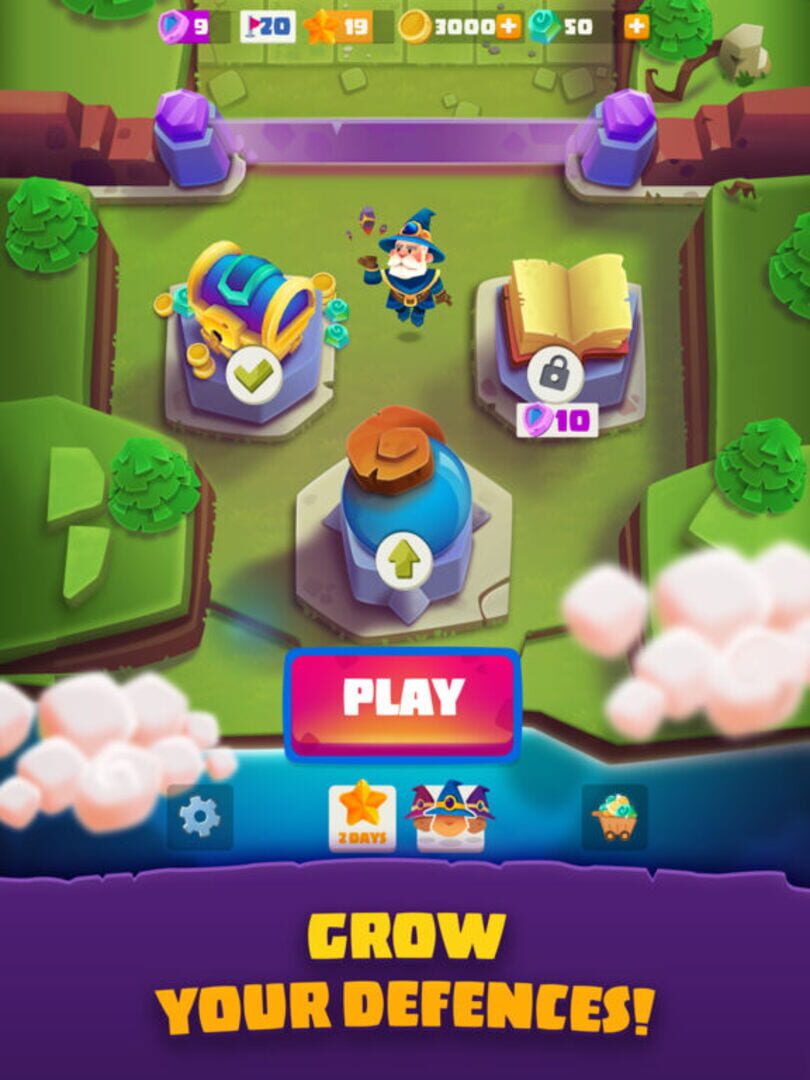The height and width of the screenshot is (1080, 810).
Task: Open the wizard heroes icon
Action: point(450,815)
